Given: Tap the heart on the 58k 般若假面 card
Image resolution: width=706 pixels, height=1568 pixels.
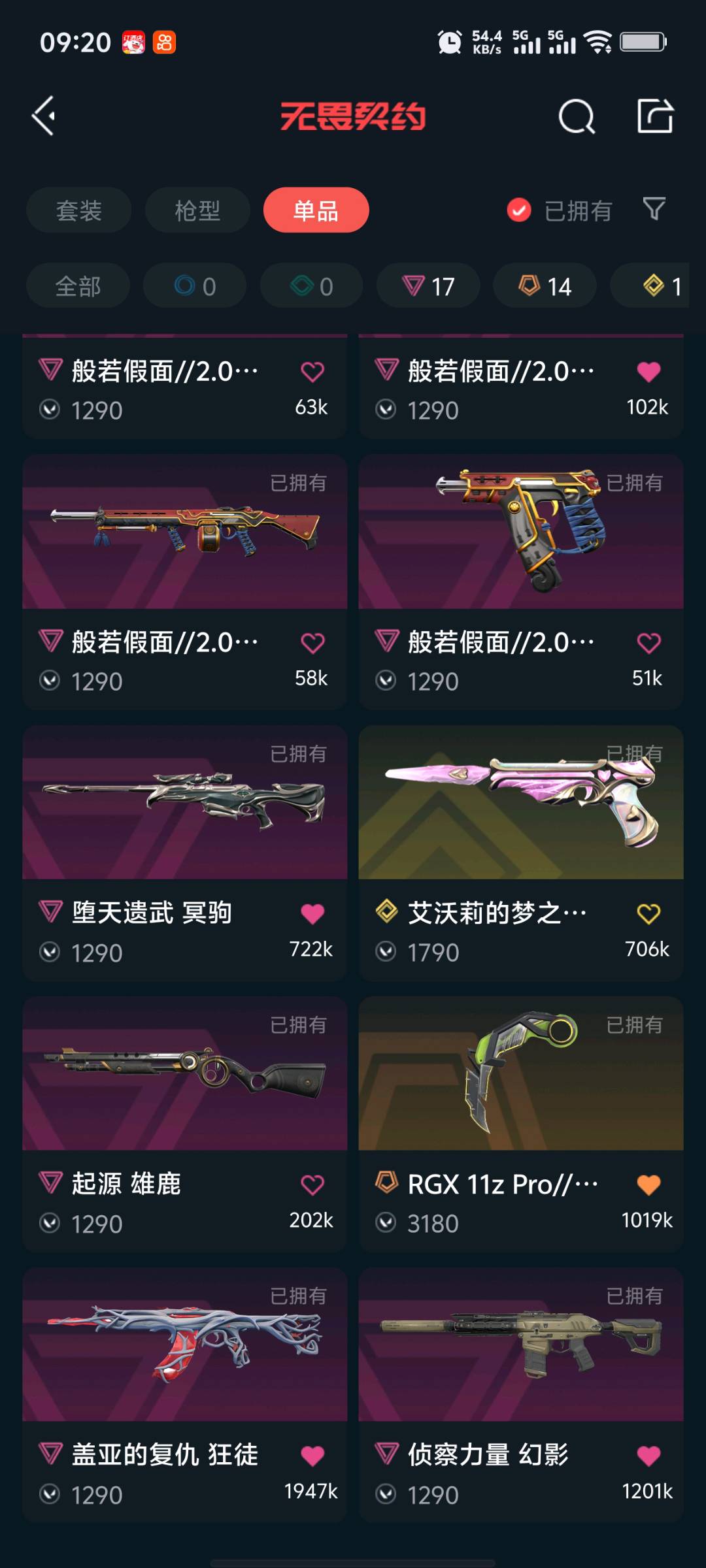Looking at the screenshot, I should [312, 643].
